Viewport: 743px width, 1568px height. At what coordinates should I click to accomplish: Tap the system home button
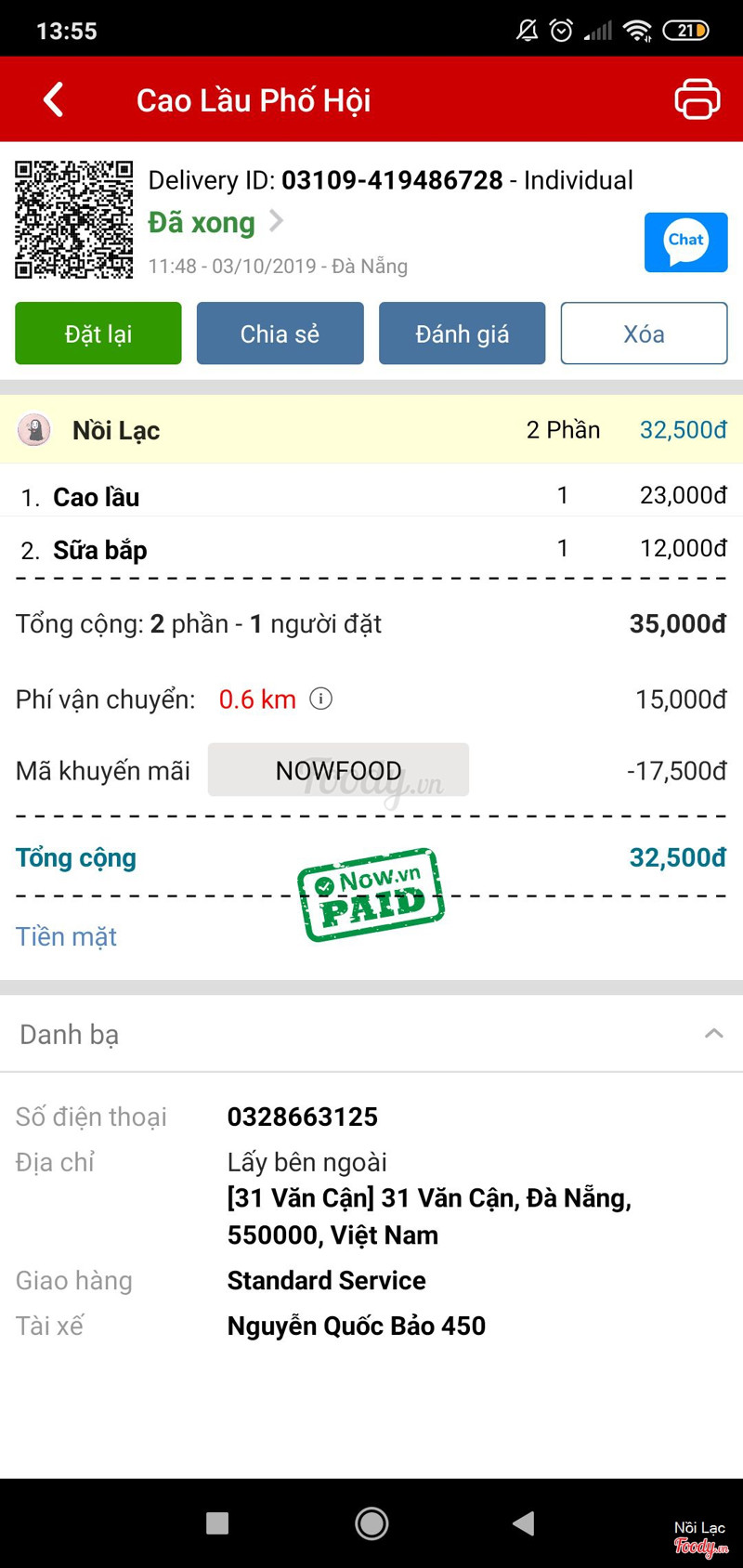(x=371, y=1522)
